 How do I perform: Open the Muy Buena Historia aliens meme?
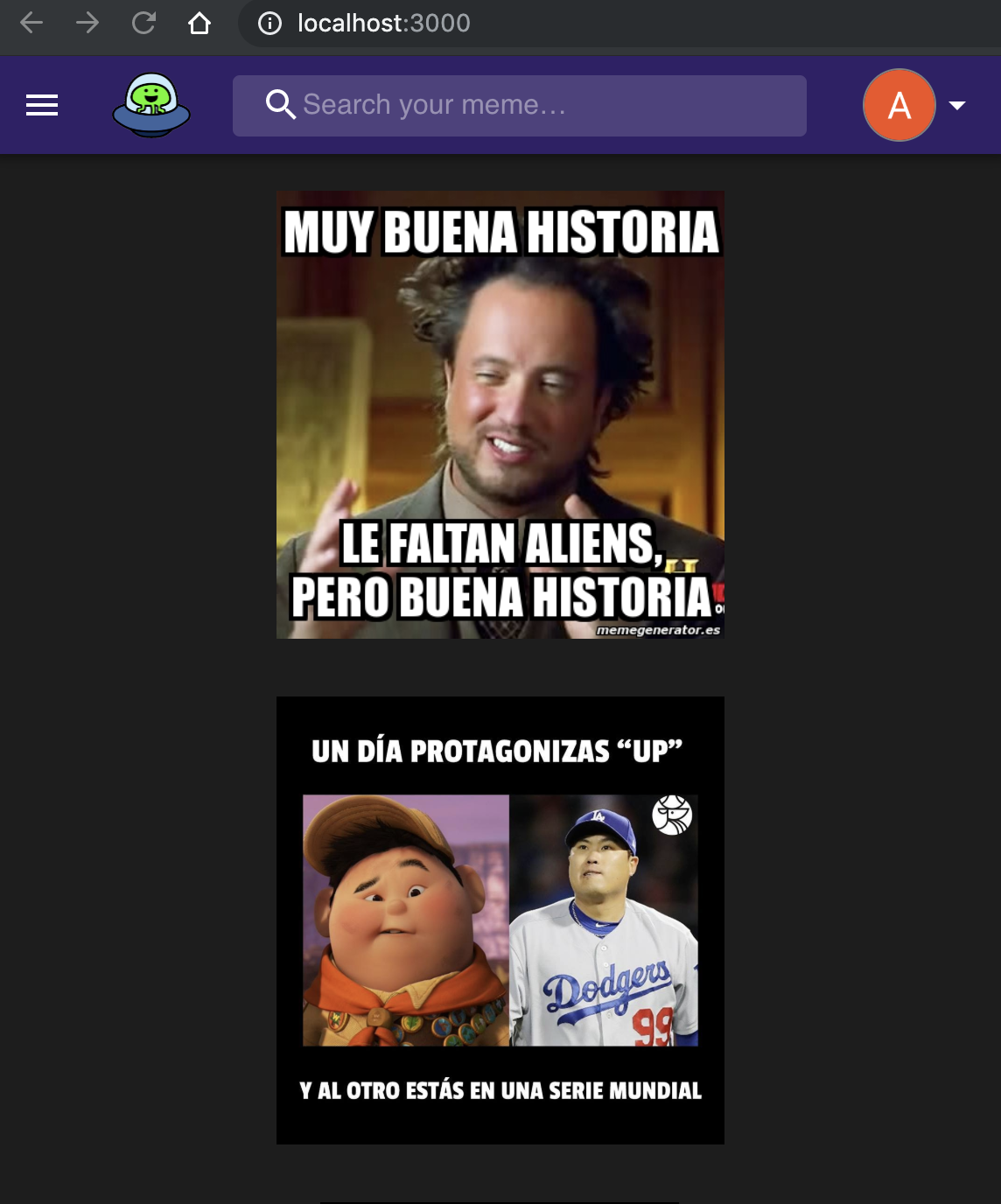(500, 415)
